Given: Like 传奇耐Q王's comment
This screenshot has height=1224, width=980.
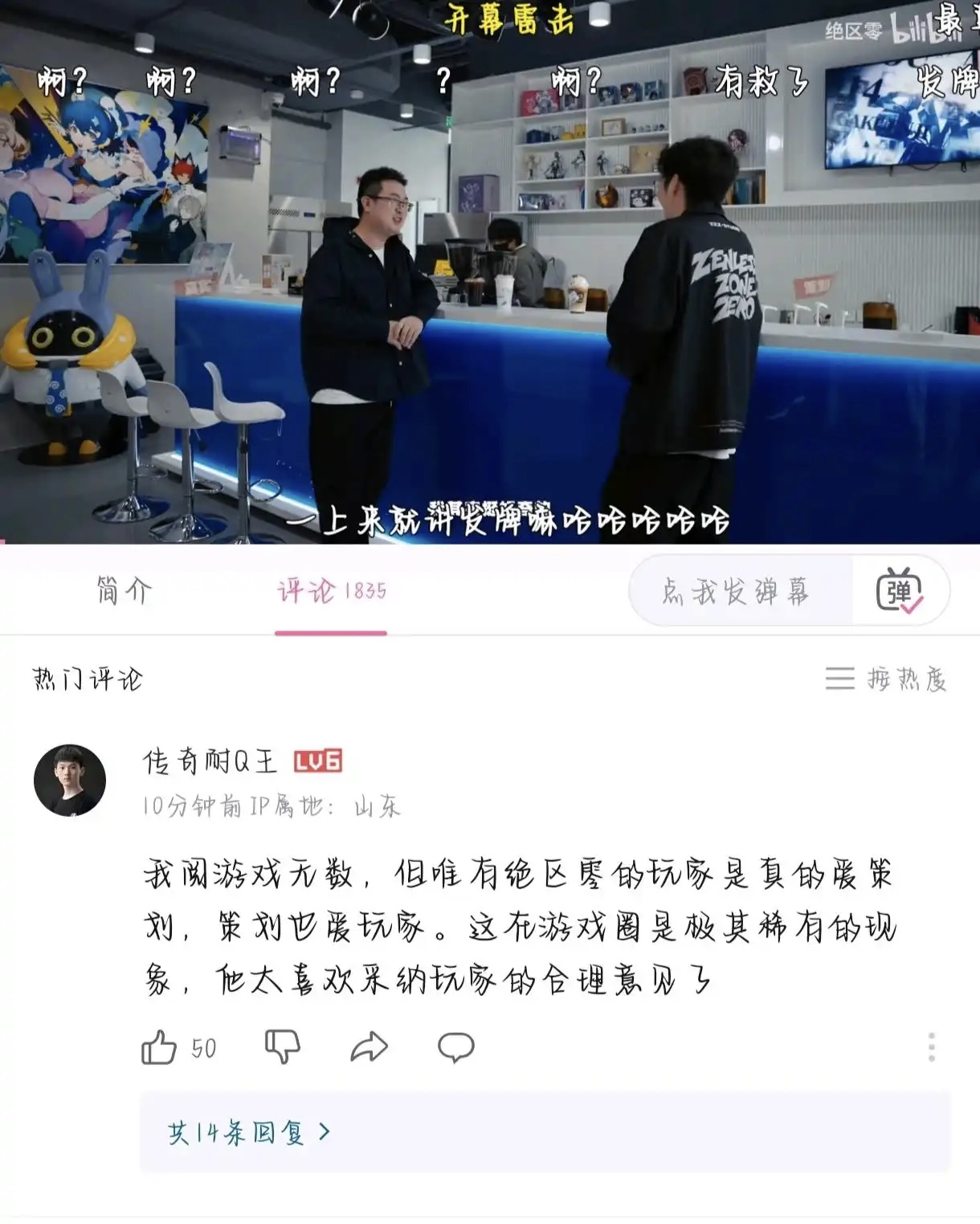Looking at the screenshot, I should [159, 1047].
